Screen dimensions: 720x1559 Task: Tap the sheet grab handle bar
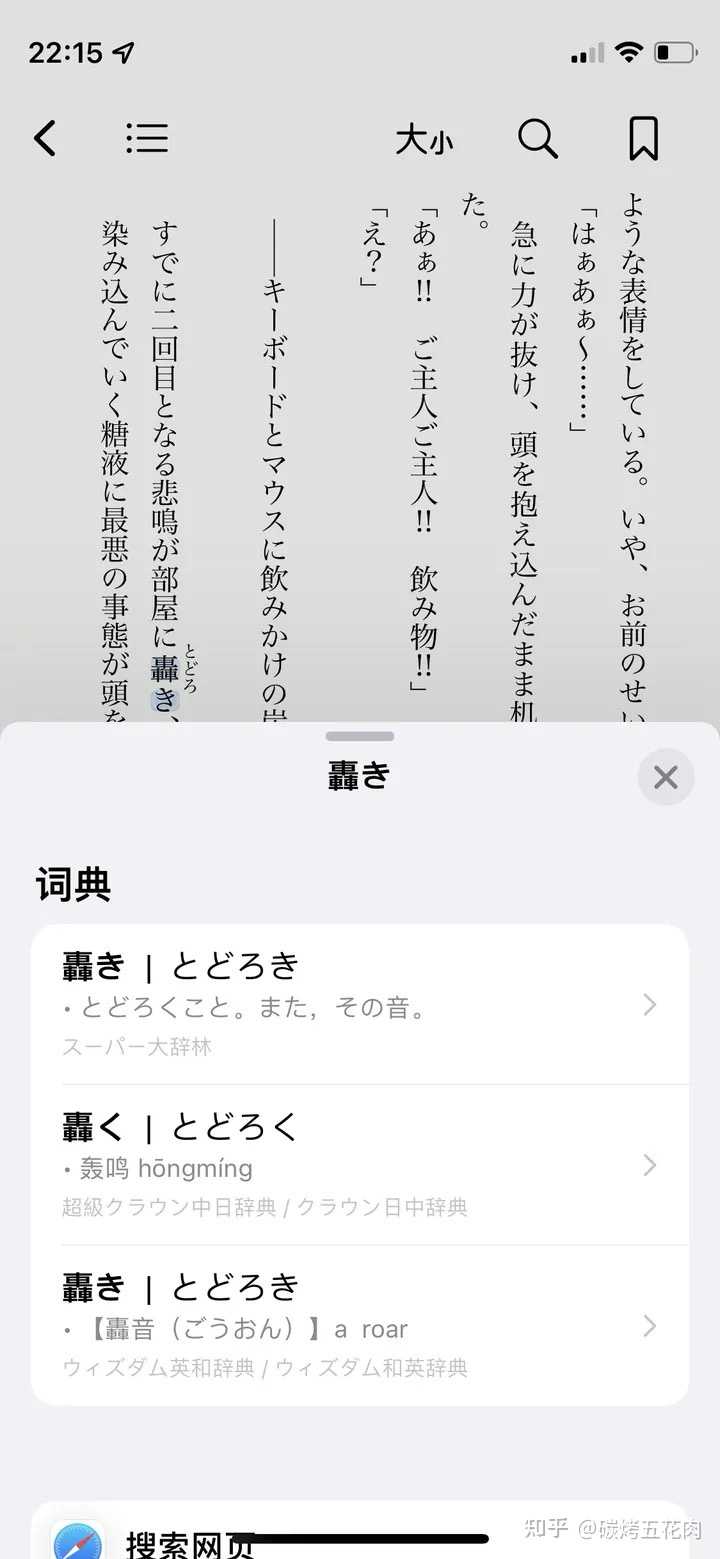(360, 736)
